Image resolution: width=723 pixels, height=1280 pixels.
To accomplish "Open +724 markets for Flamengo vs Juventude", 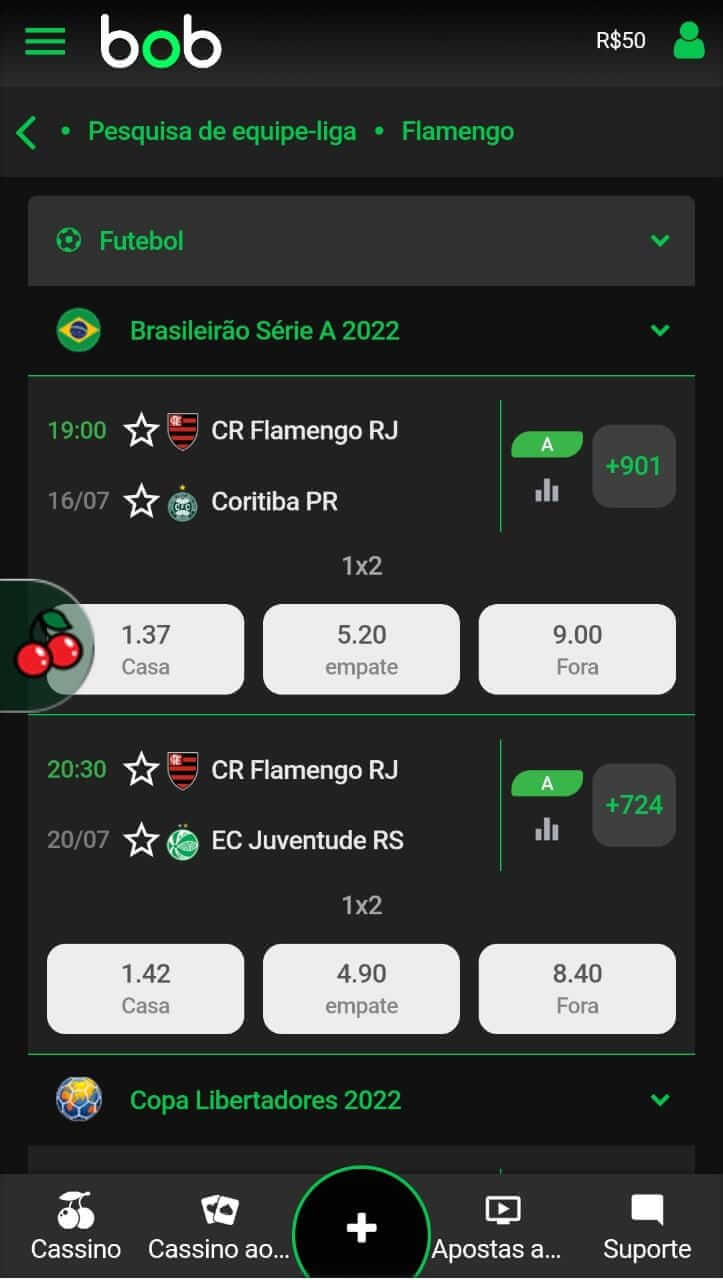I will point(634,805).
